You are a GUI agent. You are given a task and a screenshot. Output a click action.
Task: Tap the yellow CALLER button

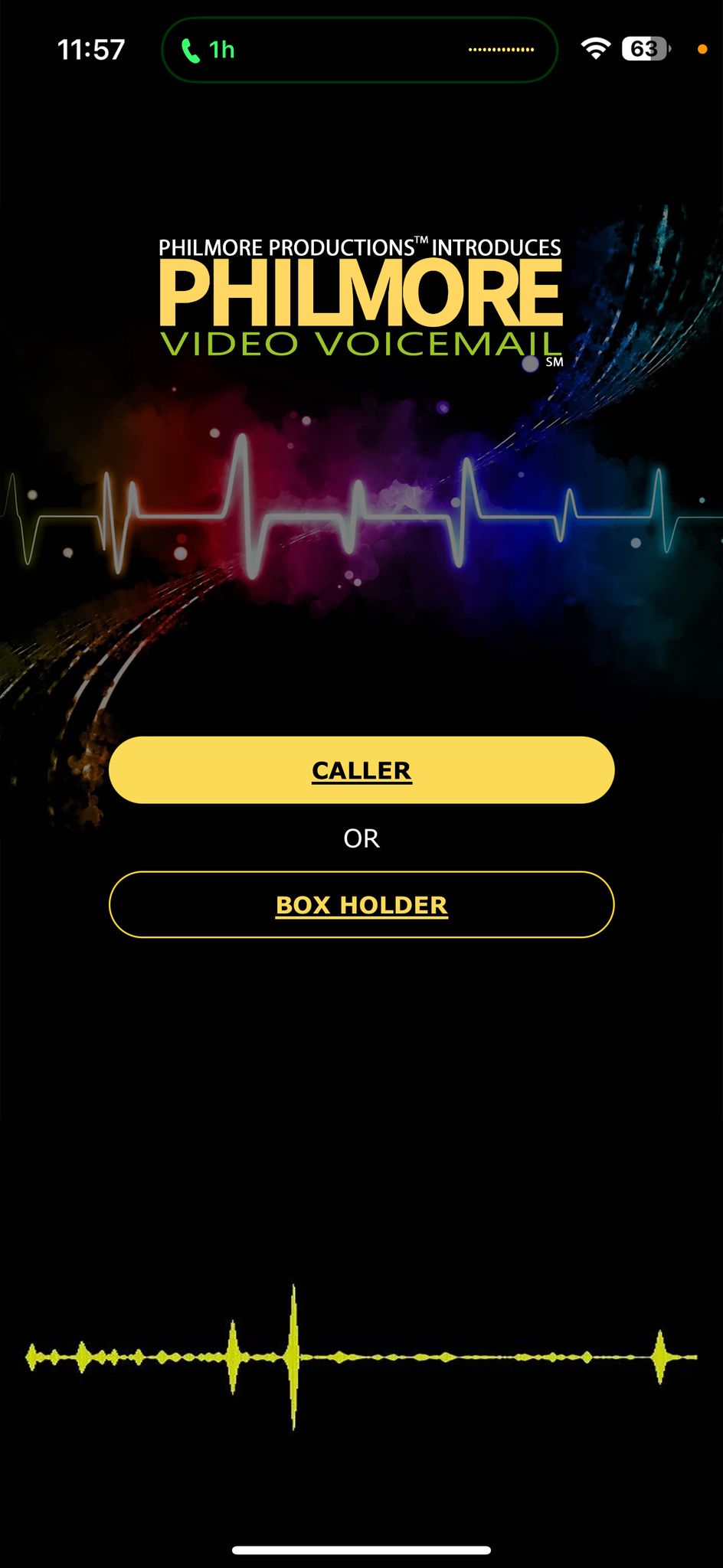coord(361,770)
